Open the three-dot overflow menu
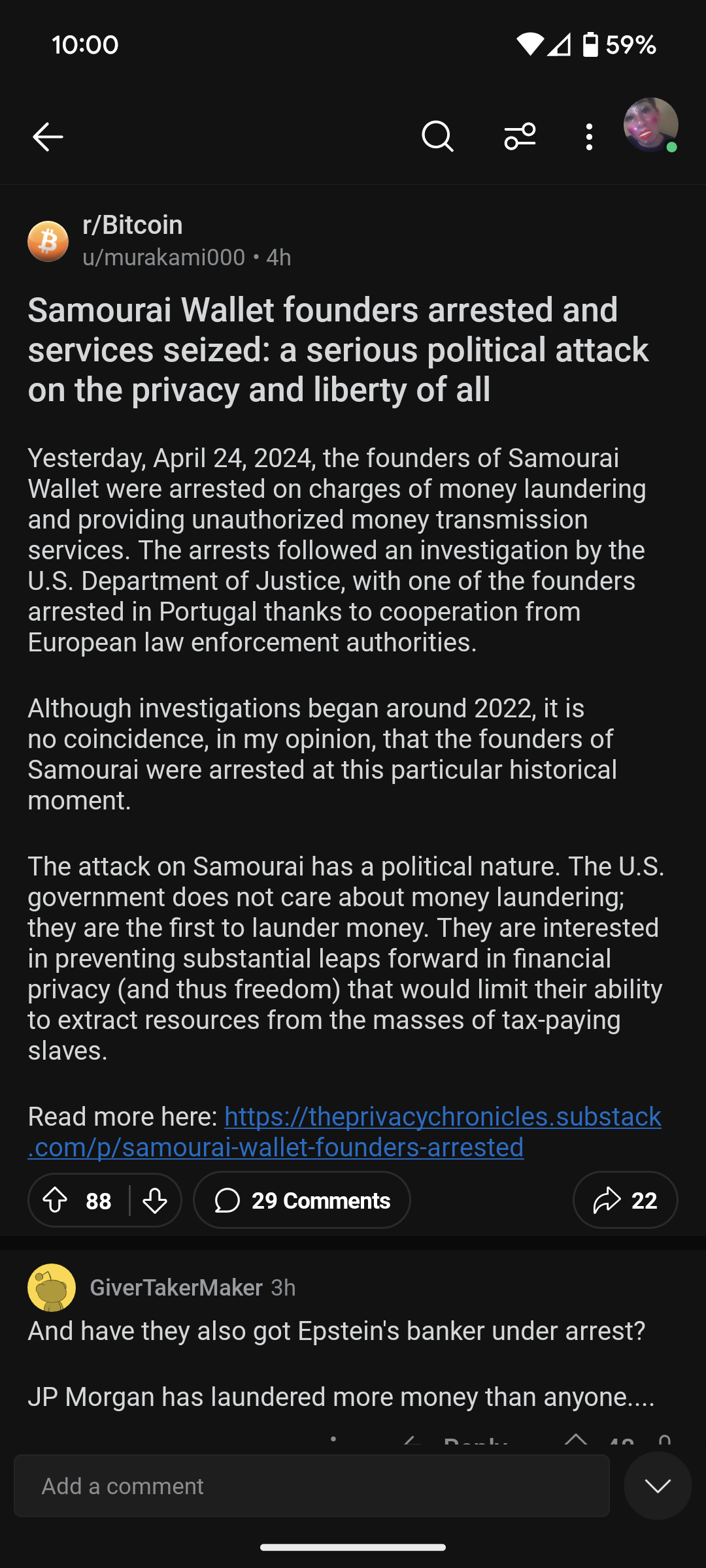Image resolution: width=706 pixels, height=1568 pixels. (589, 137)
